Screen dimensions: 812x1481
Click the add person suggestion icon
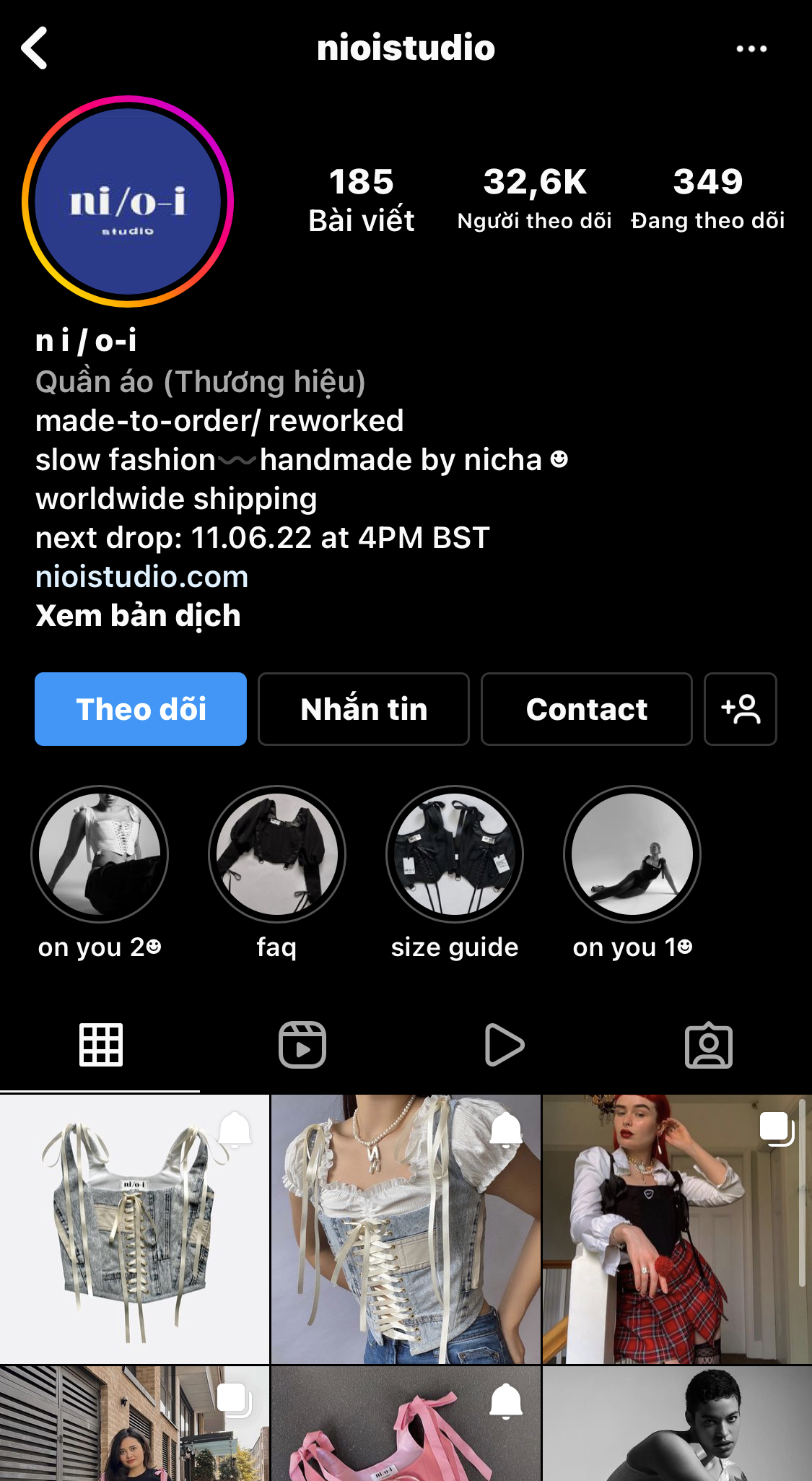click(x=740, y=709)
